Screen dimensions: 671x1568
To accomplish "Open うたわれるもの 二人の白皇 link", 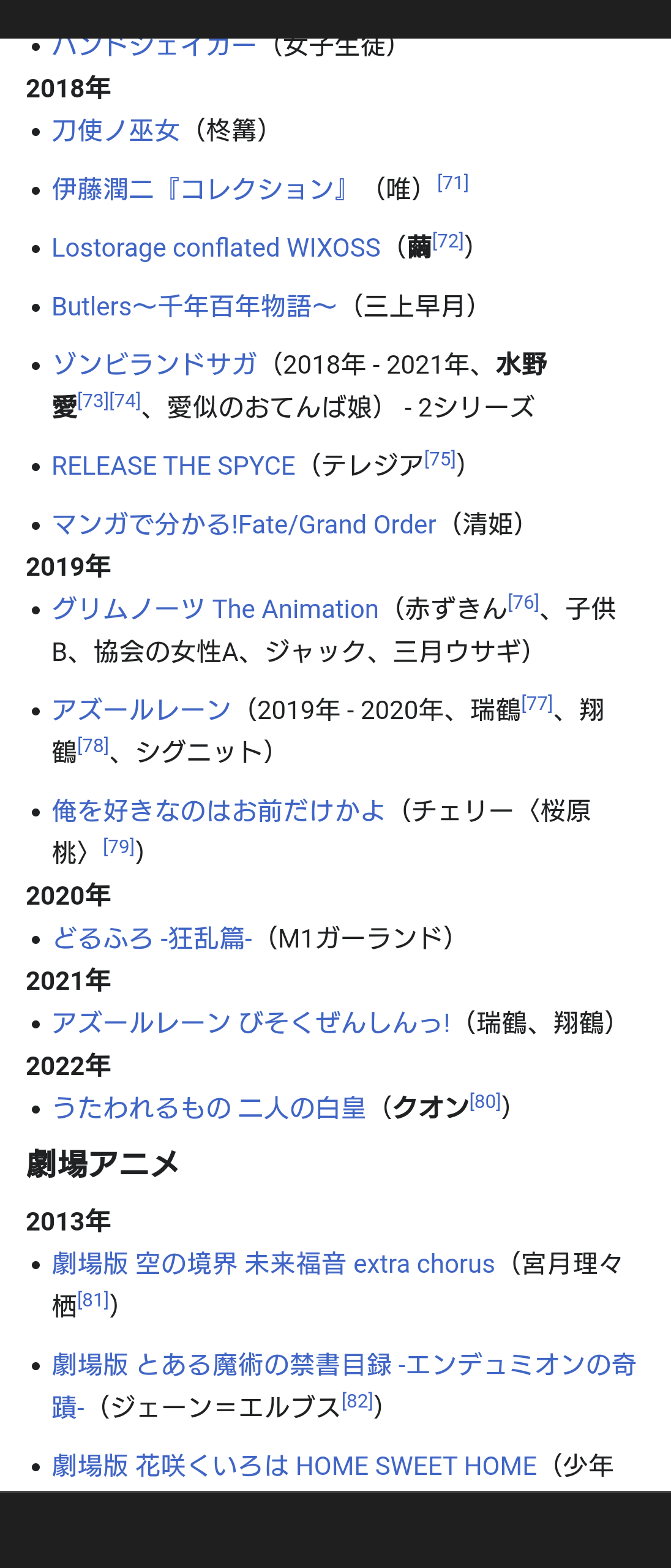I will coord(209,1108).
